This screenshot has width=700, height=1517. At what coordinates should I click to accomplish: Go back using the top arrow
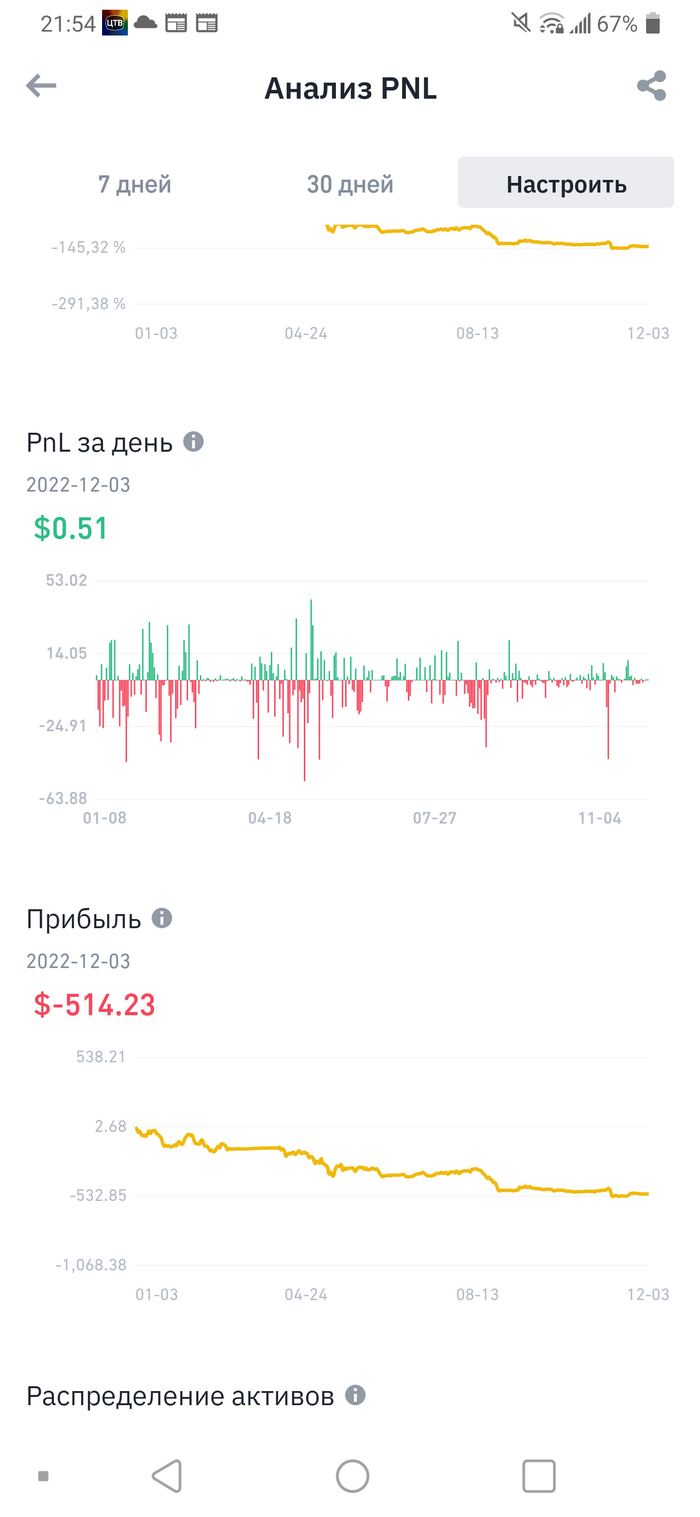coord(41,87)
